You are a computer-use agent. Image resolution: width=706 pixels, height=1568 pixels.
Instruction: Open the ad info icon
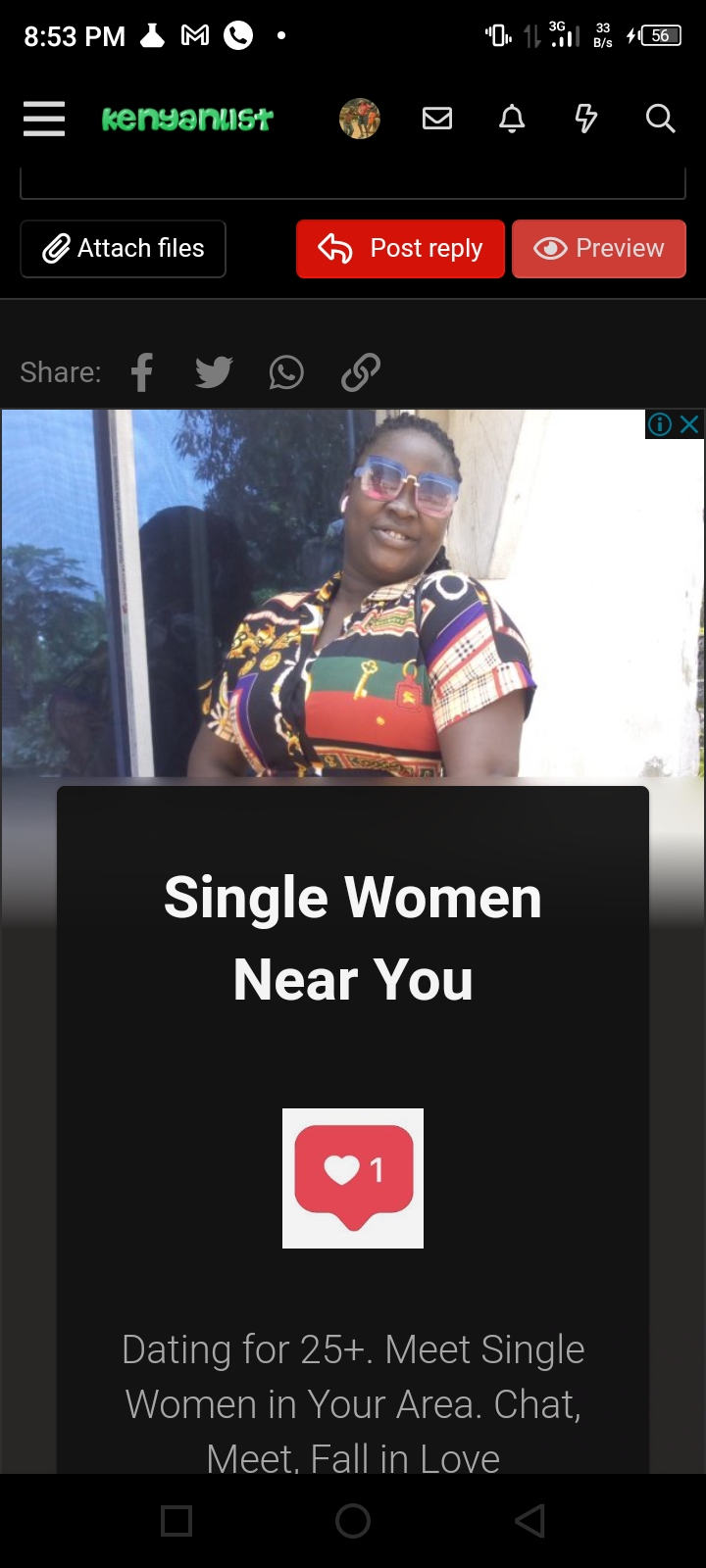click(x=660, y=423)
